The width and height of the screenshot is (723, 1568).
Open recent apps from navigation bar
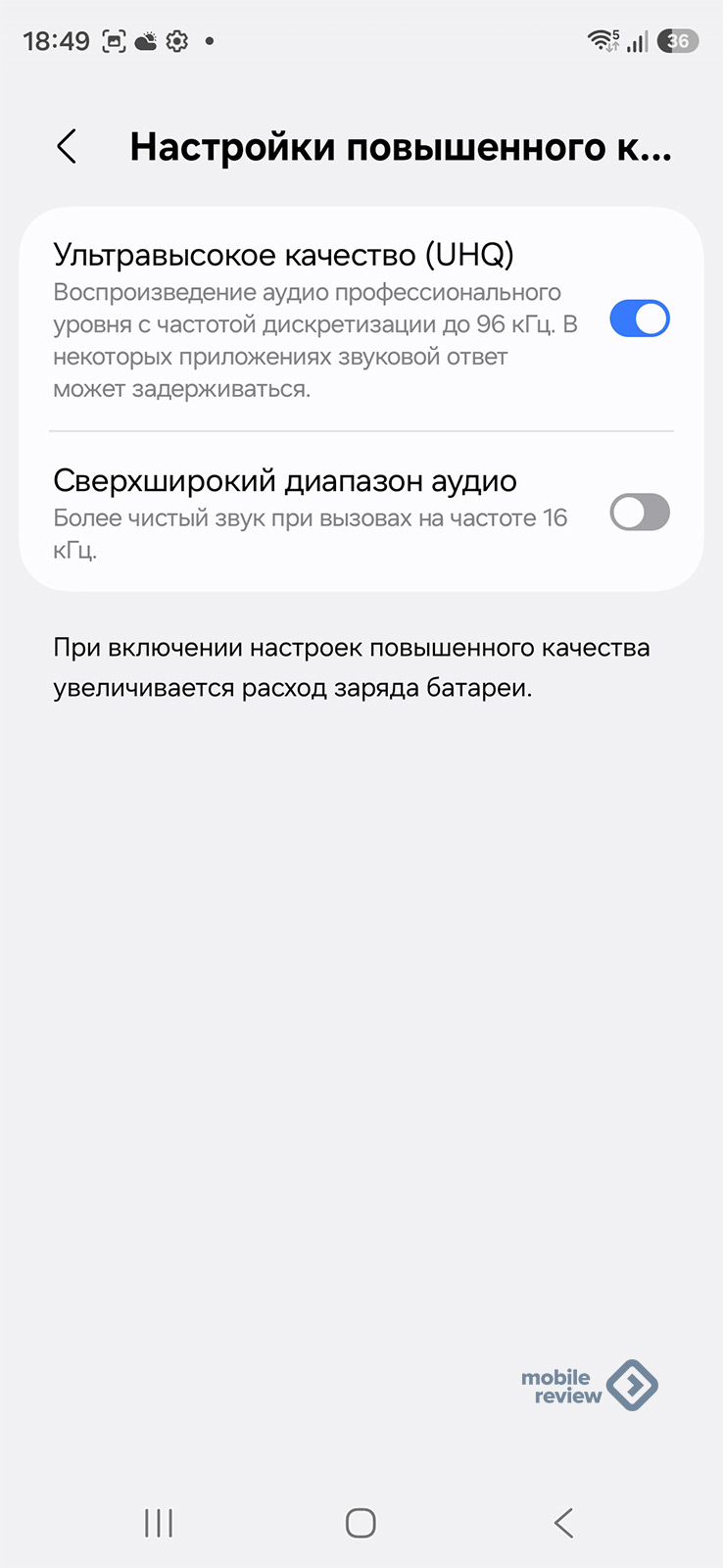pos(159,1523)
